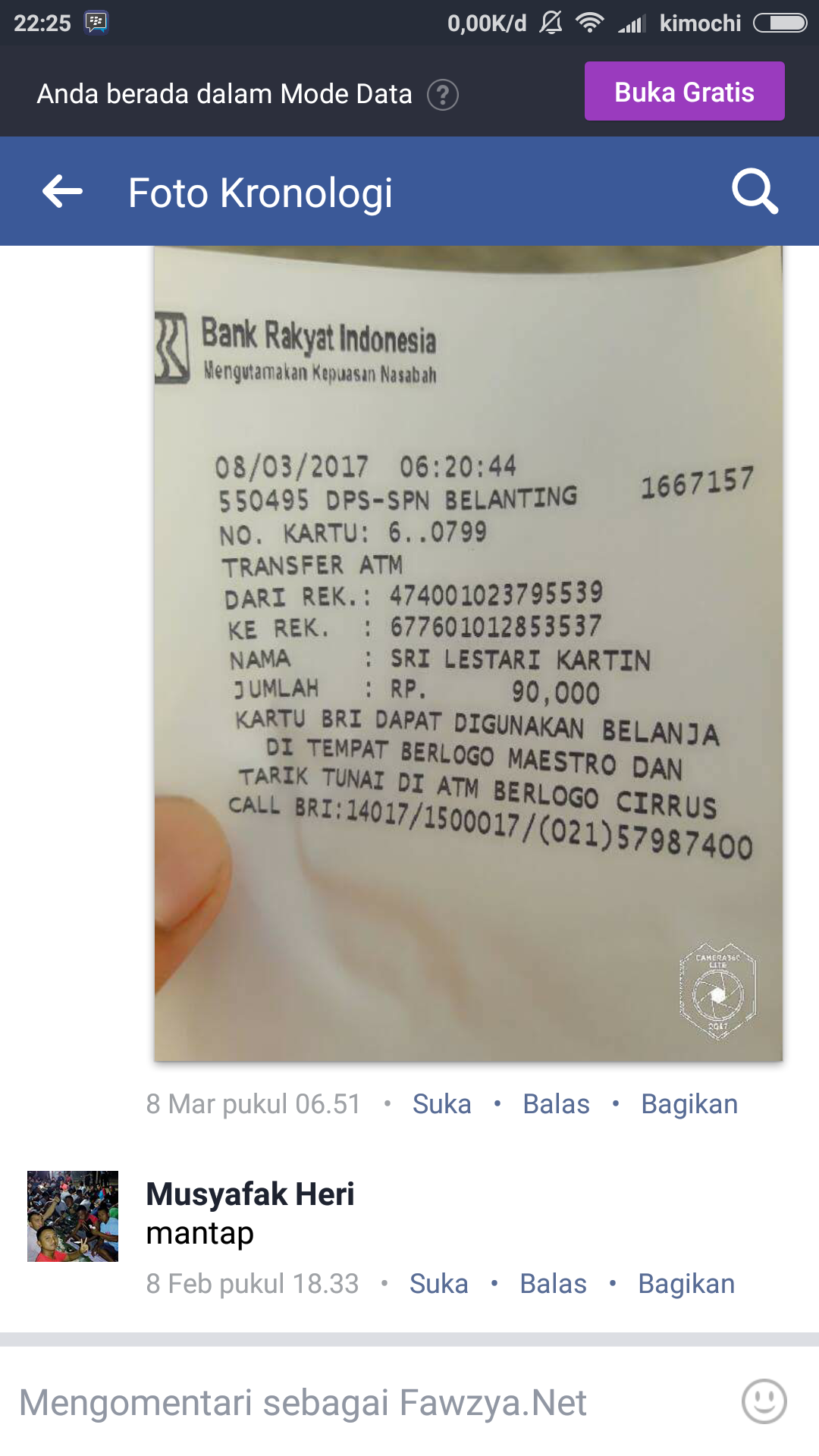Open the emoji smiley picker
The width and height of the screenshot is (819, 1456).
pos(764,1401)
